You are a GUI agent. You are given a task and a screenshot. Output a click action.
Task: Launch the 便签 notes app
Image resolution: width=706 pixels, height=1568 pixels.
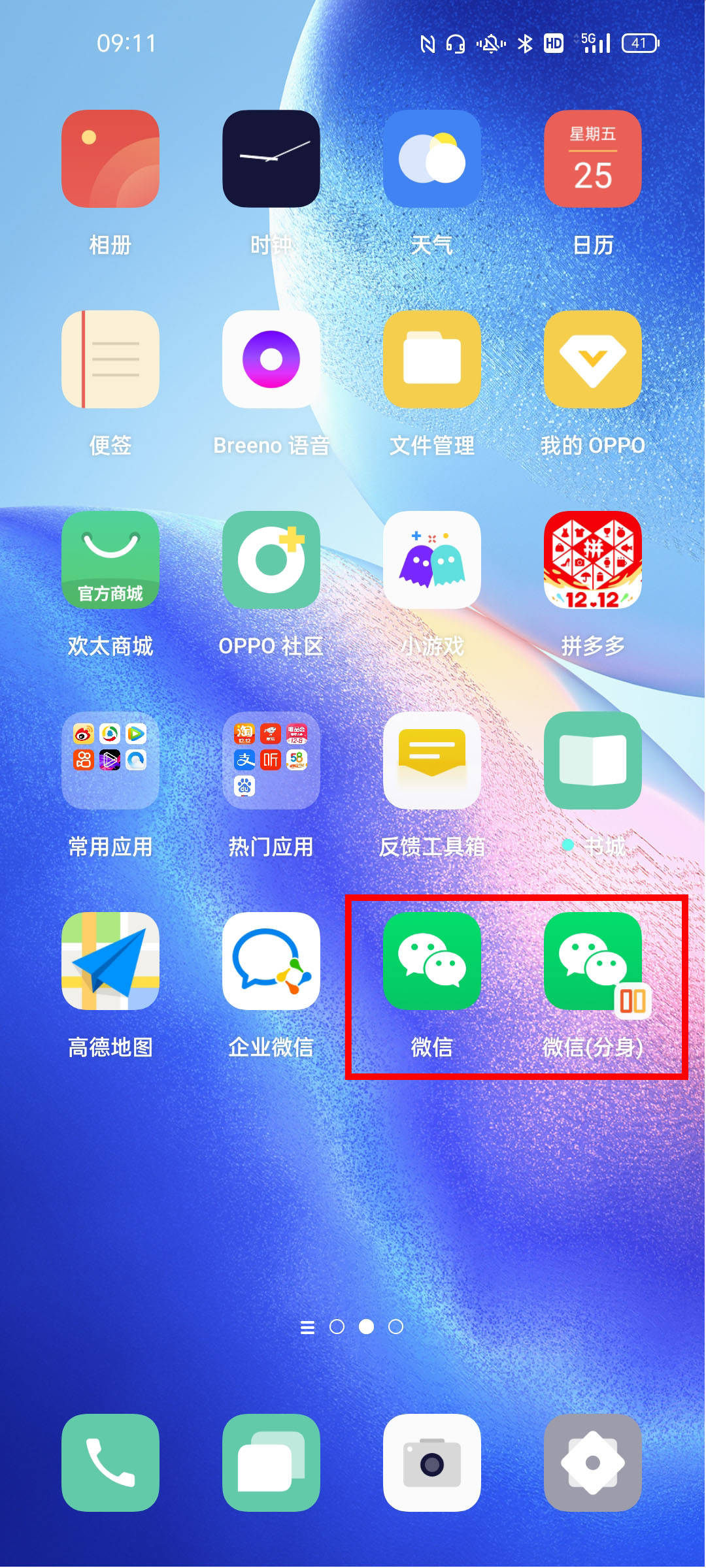[x=110, y=359]
